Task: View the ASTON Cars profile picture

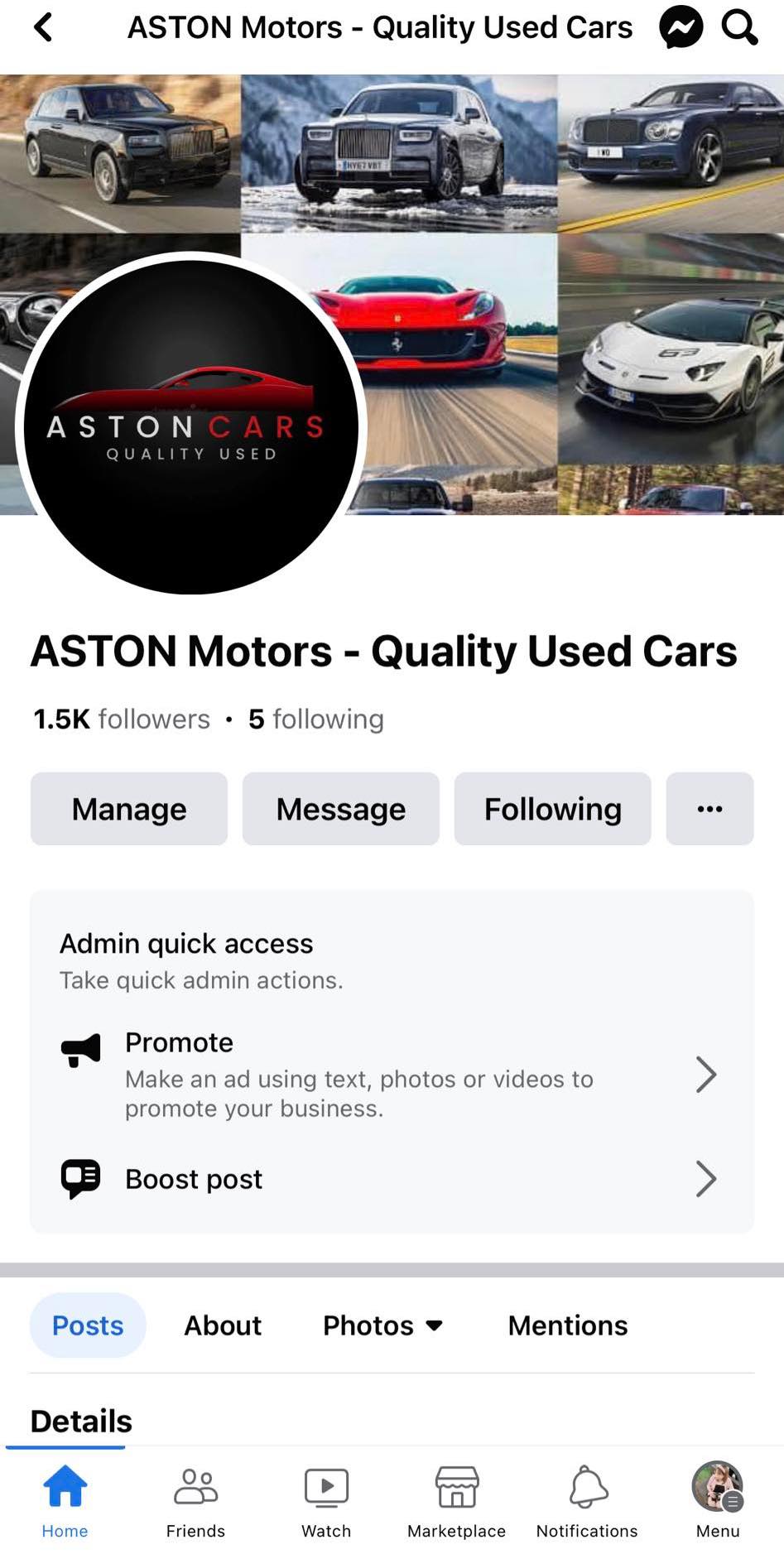Action: click(191, 426)
